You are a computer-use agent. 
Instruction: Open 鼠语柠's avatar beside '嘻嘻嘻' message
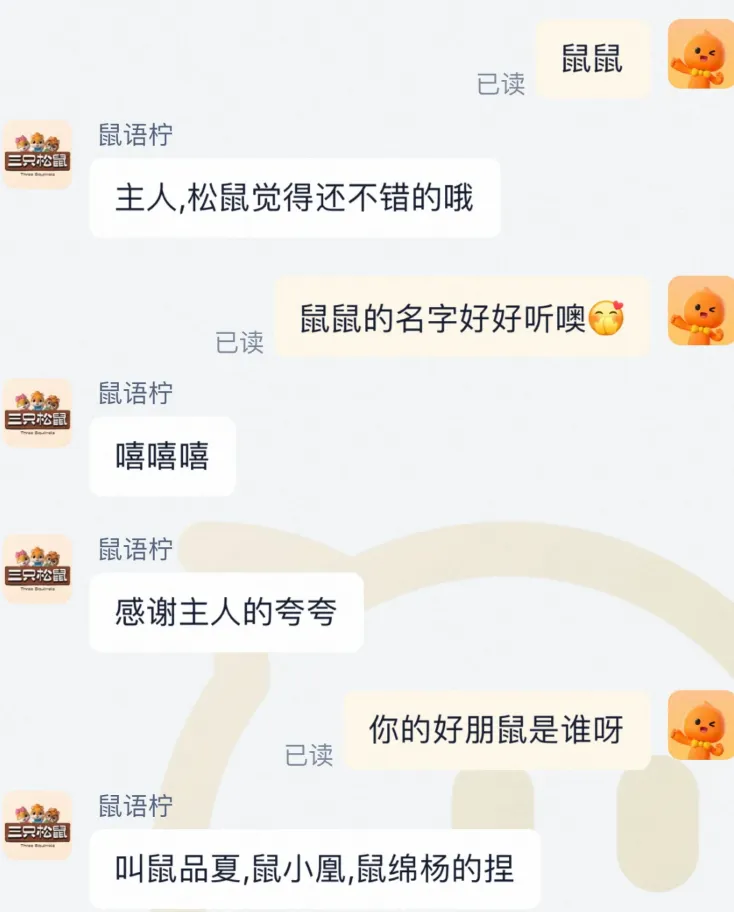pos(38,412)
